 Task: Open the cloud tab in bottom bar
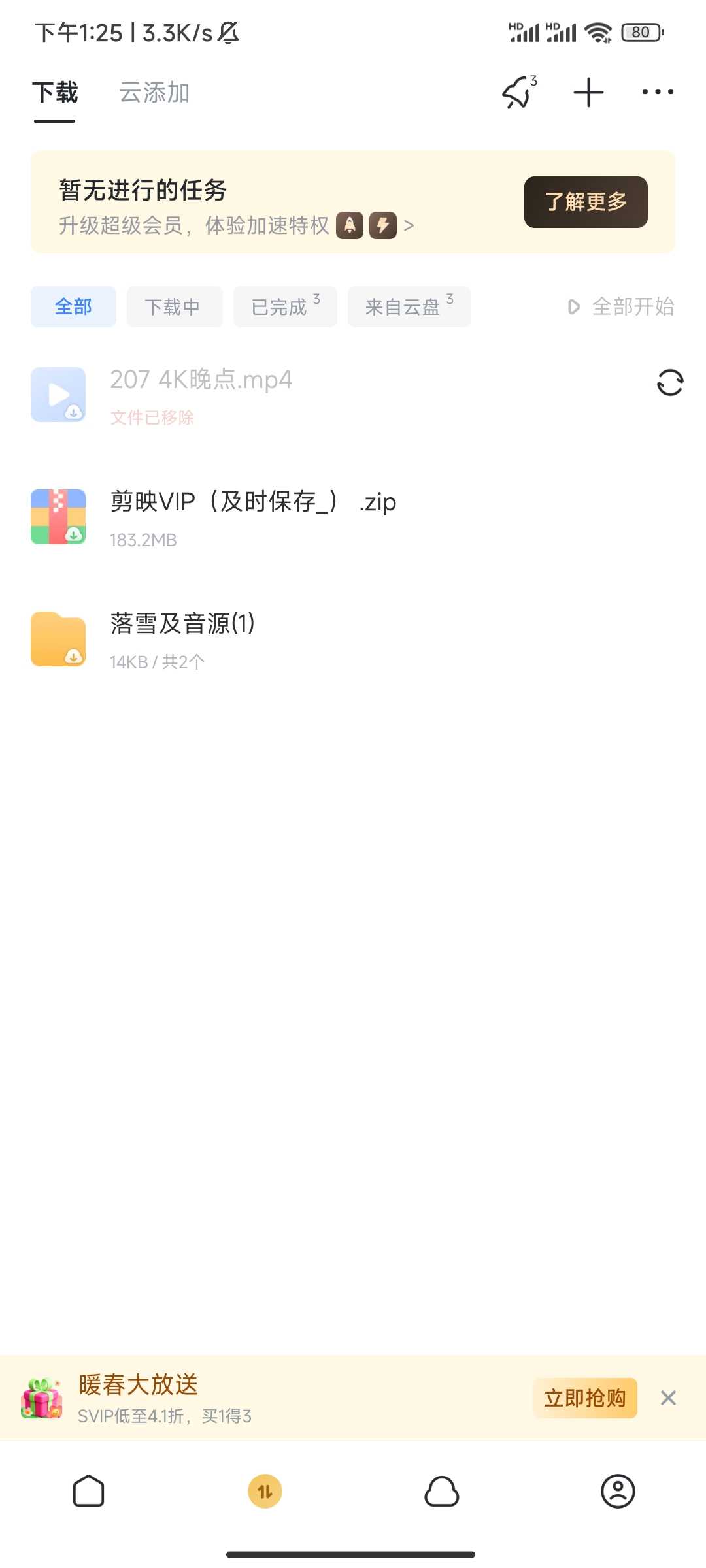point(442,1492)
